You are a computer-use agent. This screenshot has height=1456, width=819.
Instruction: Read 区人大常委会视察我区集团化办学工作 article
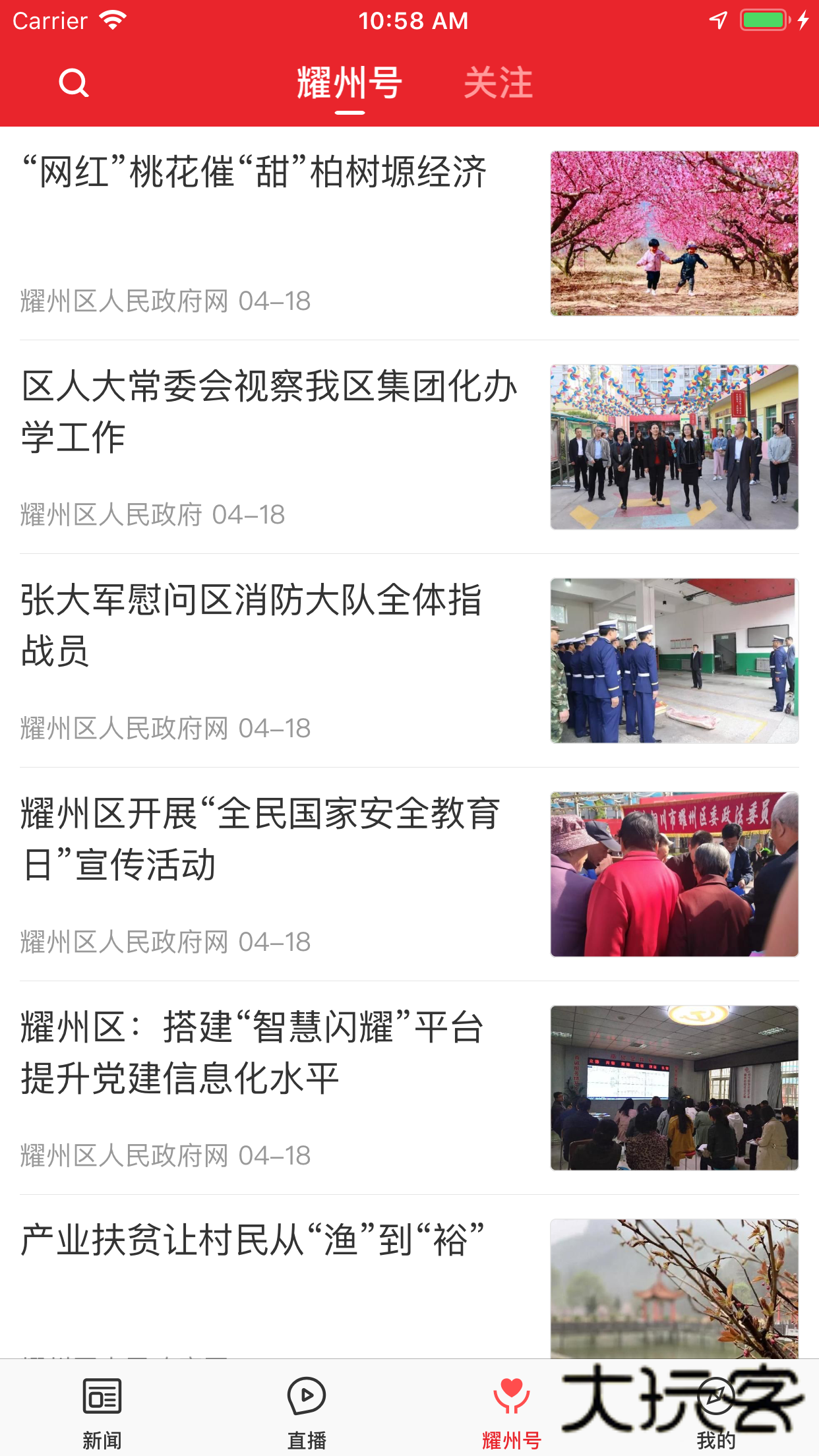click(x=269, y=411)
